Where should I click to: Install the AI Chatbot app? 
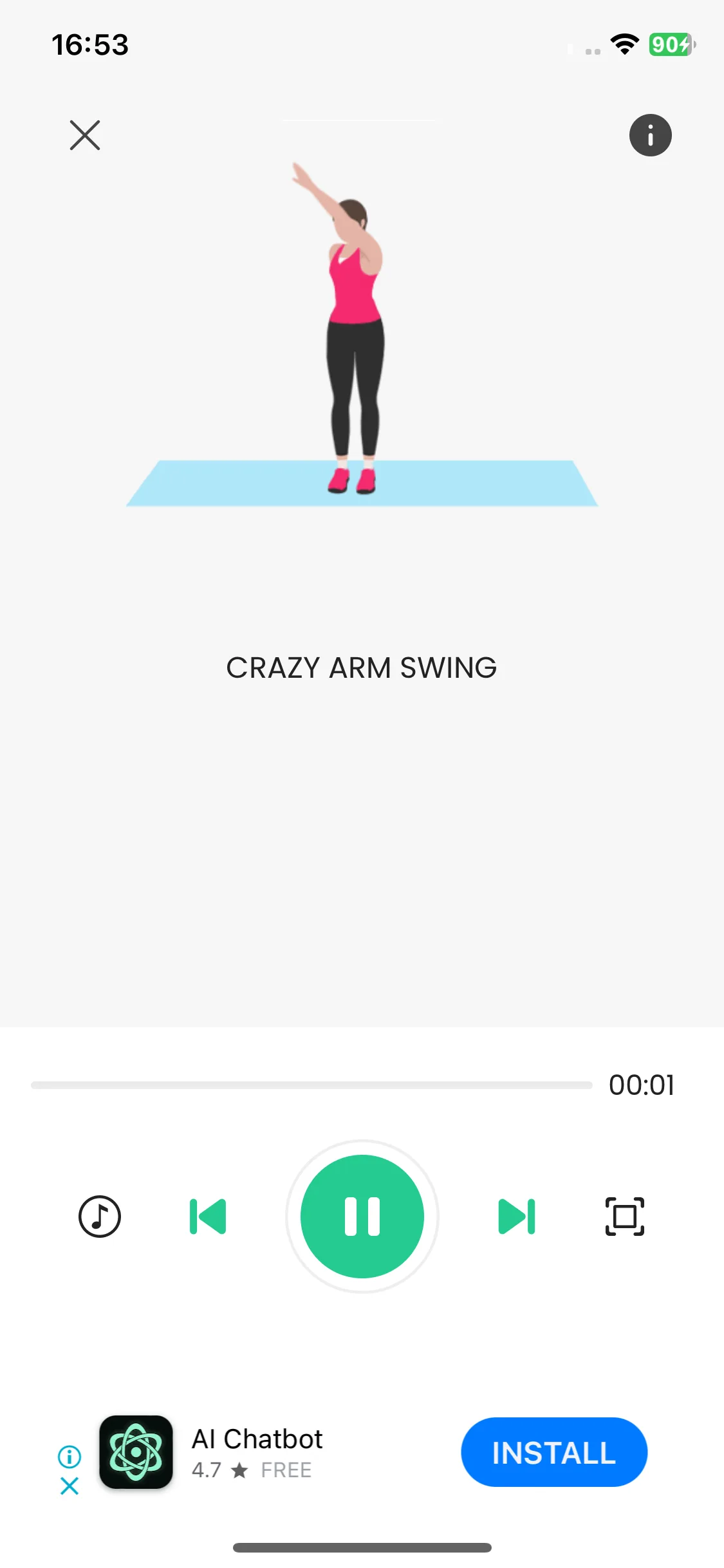click(x=553, y=1452)
